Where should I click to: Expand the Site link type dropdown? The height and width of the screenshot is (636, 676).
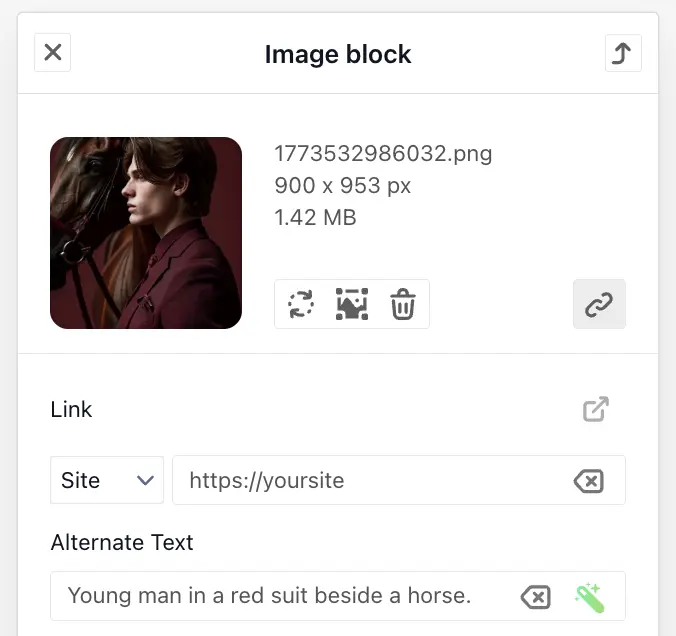pos(107,481)
